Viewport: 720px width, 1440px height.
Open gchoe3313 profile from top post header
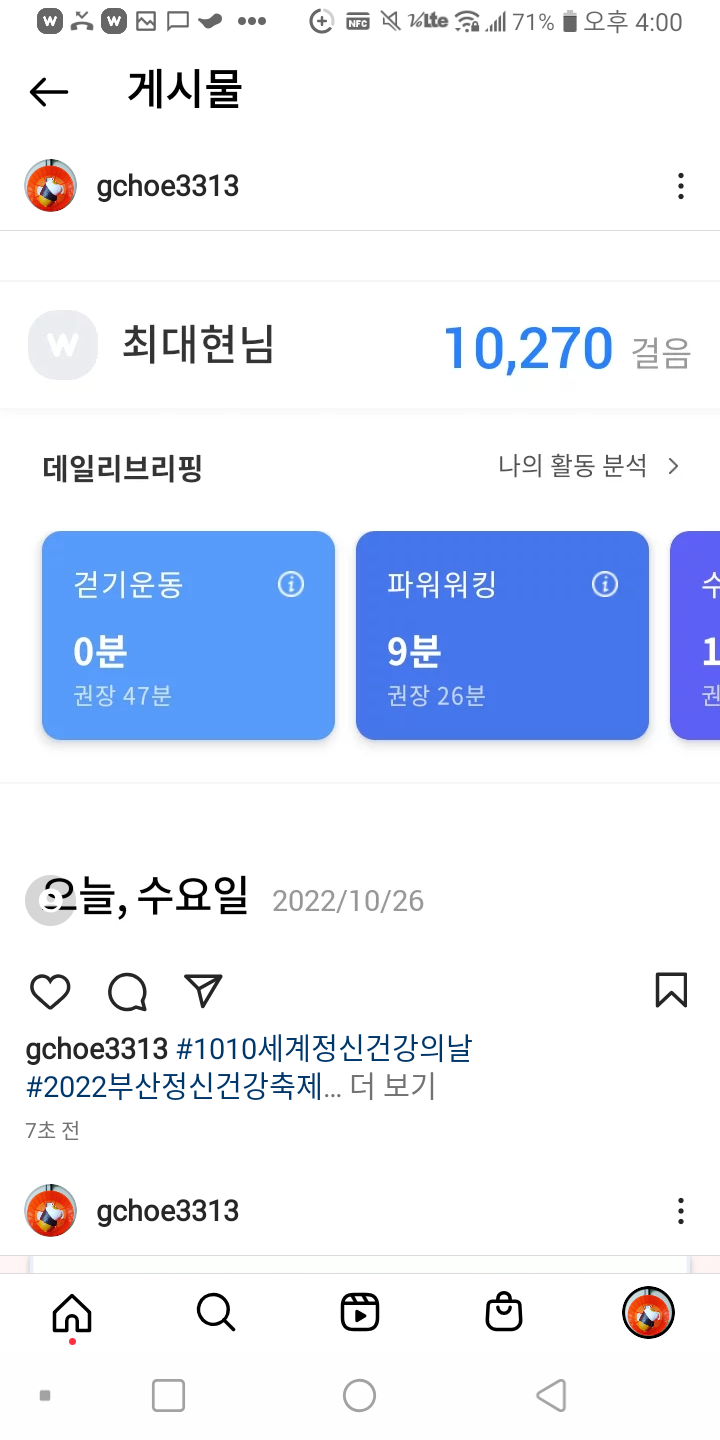pyautogui.click(x=167, y=186)
